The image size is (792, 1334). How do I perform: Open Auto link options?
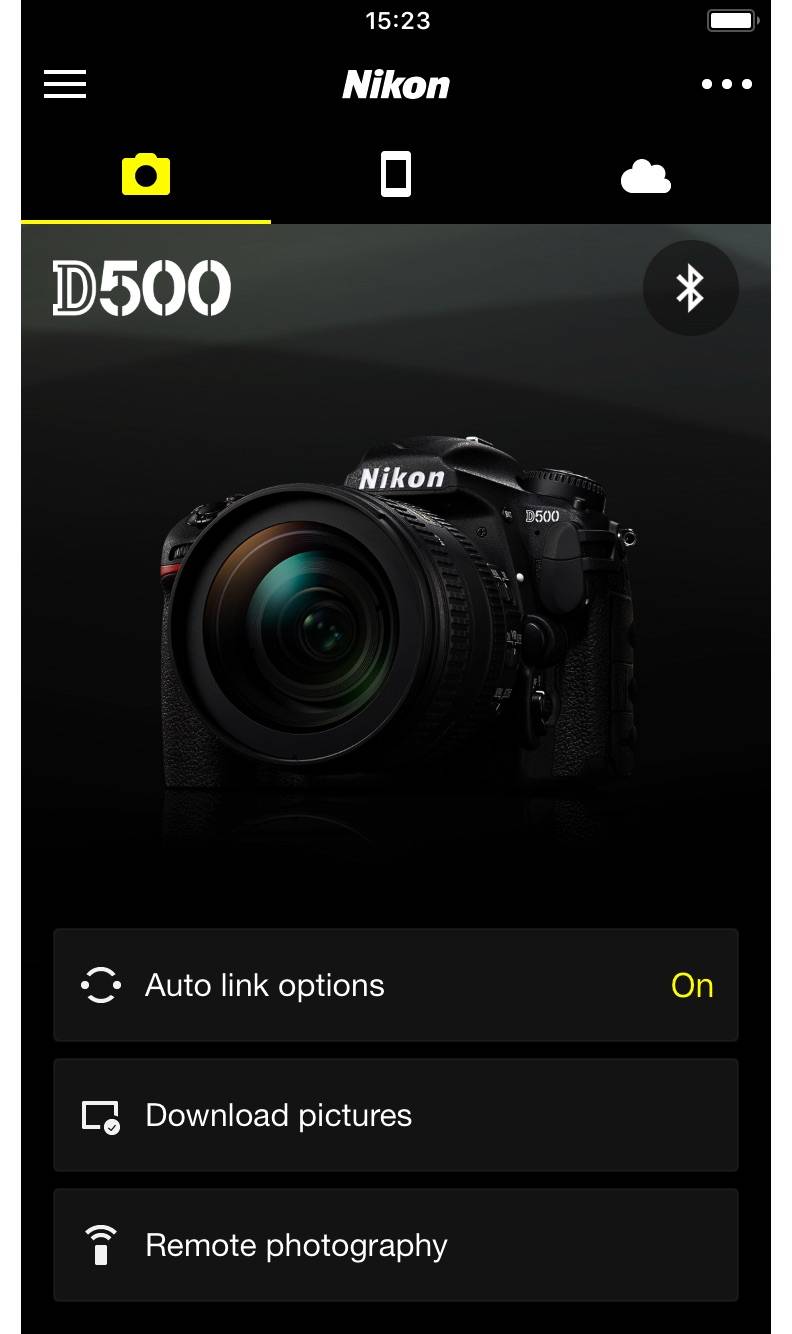396,985
